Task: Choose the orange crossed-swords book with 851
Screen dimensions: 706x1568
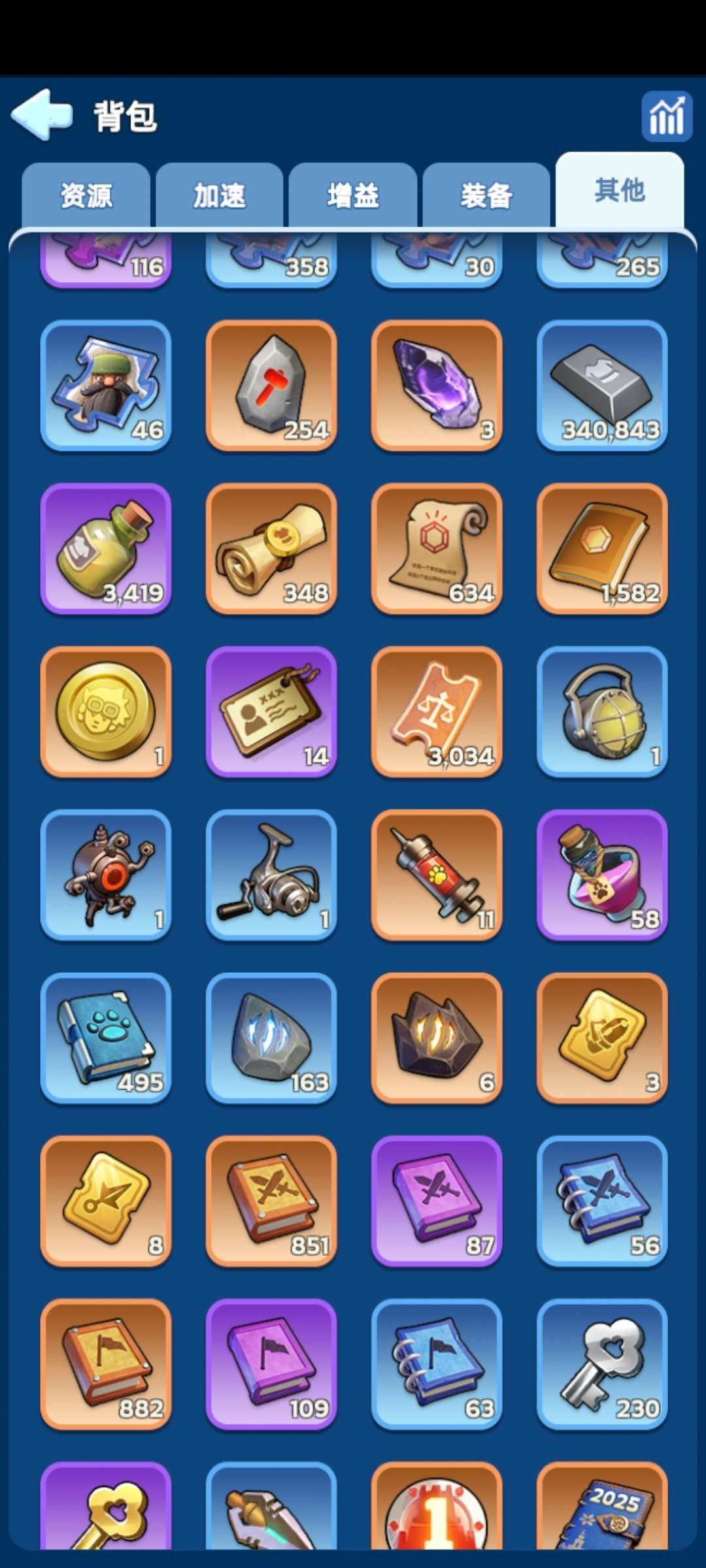Action: (271, 1201)
